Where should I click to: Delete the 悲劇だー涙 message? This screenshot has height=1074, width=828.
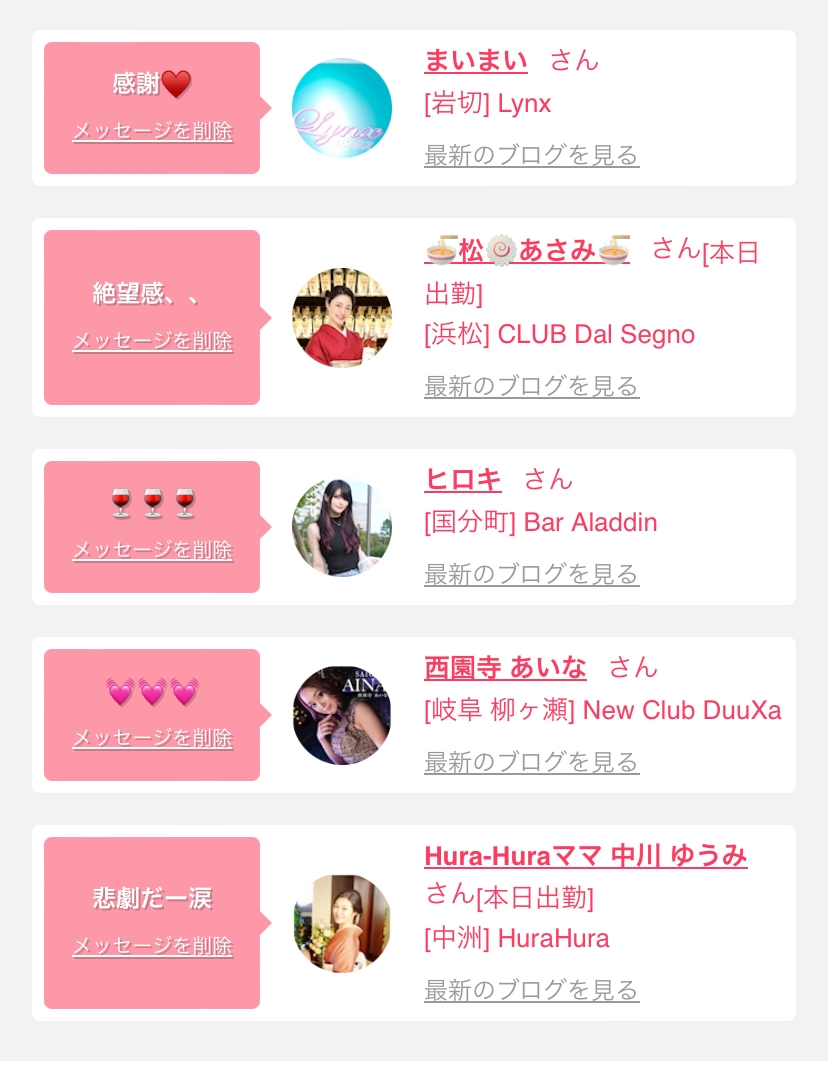pyautogui.click(x=152, y=947)
